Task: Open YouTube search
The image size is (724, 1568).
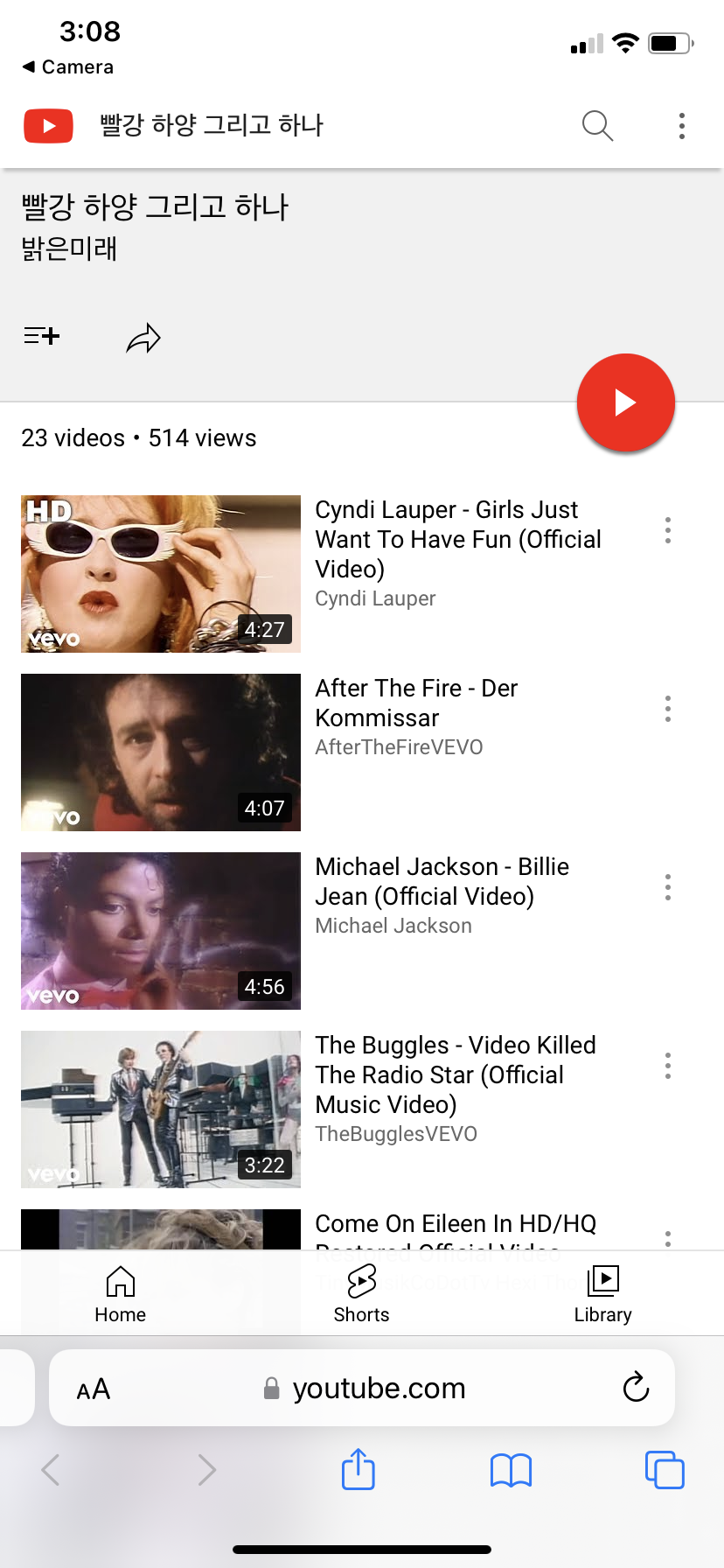Action: (597, 126)
